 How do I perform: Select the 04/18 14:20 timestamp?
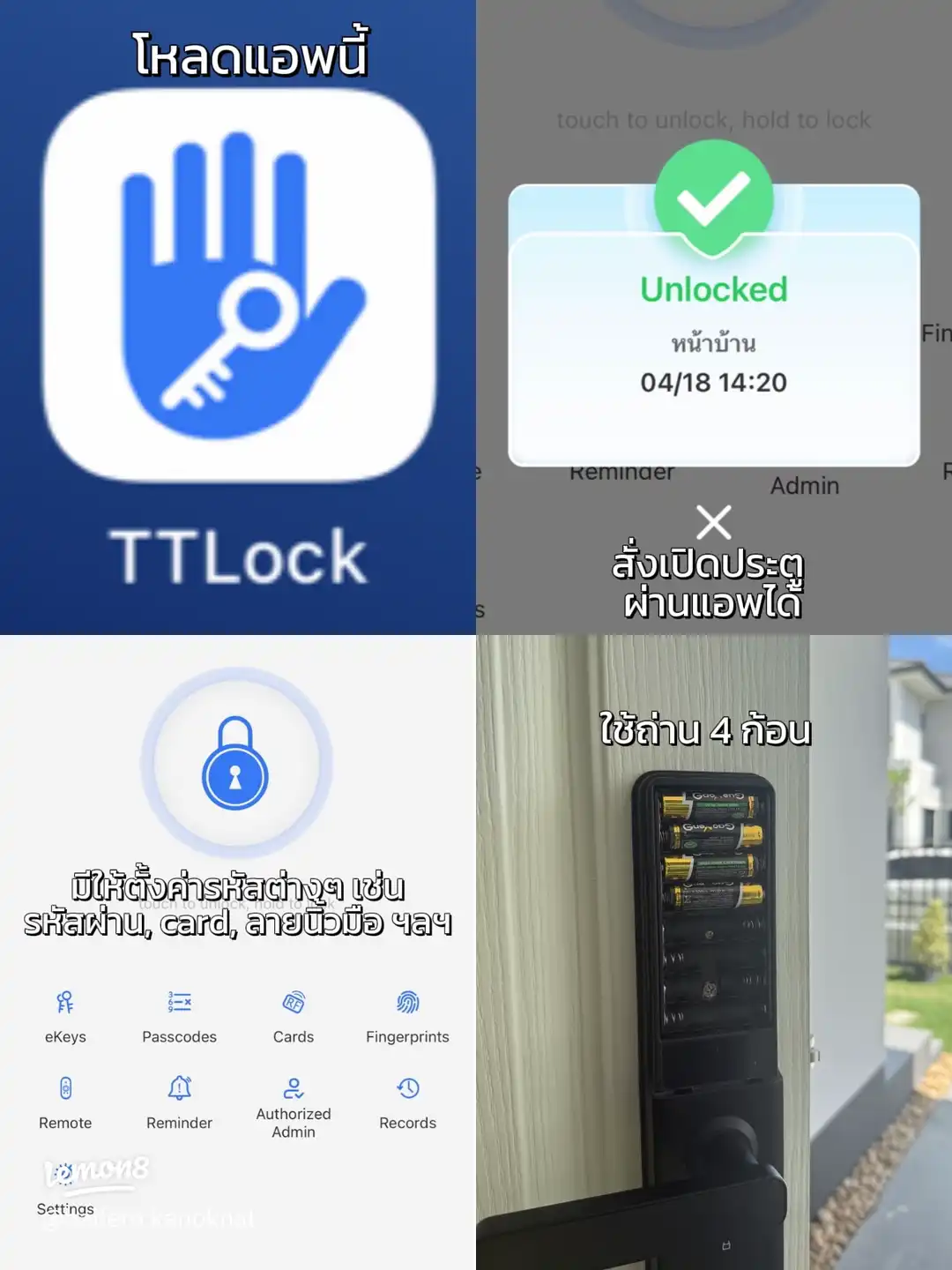(714, 381)
